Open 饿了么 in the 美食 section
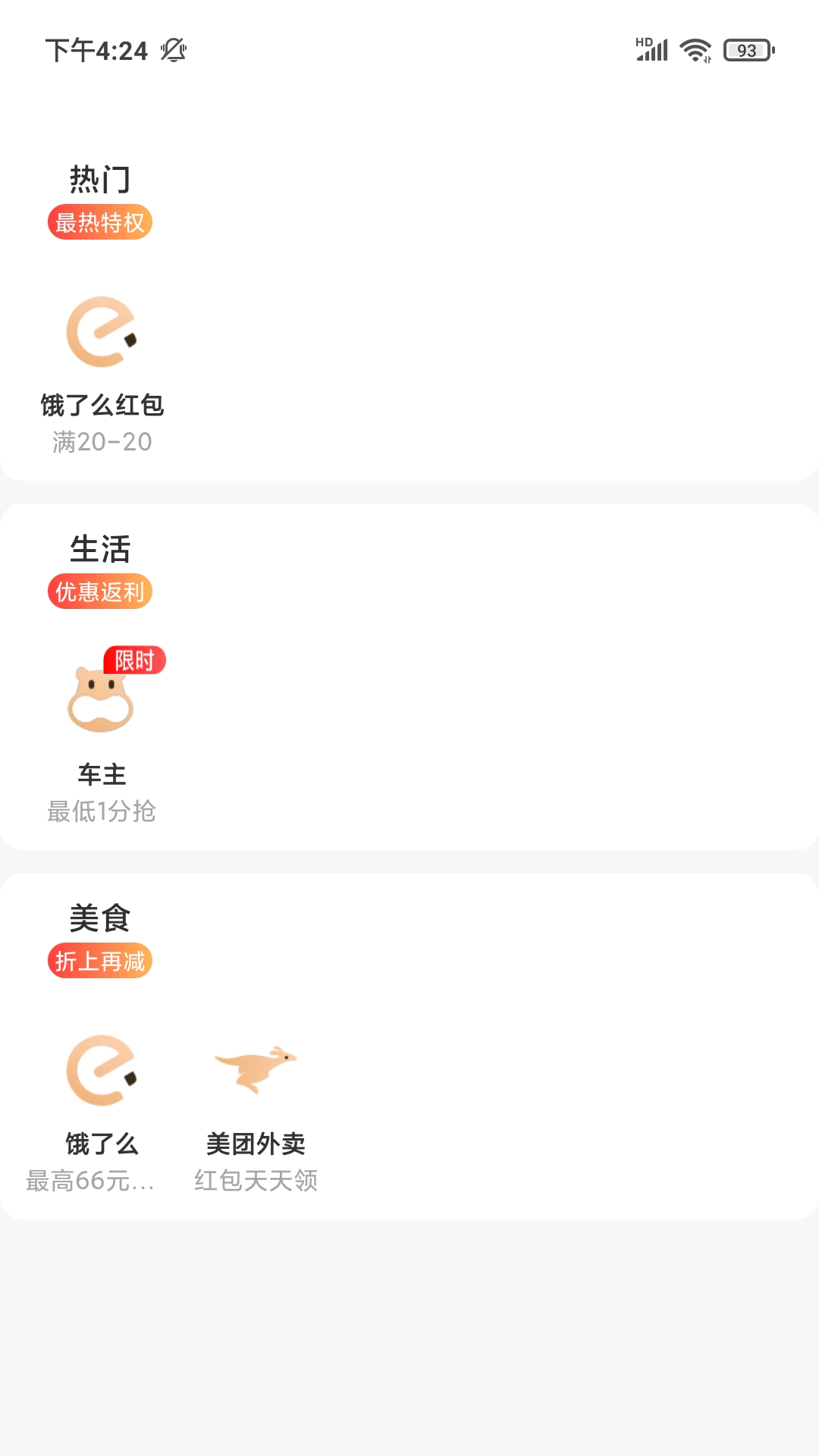The width and height of the screenshot is (819, 1456). [102, 1111]
